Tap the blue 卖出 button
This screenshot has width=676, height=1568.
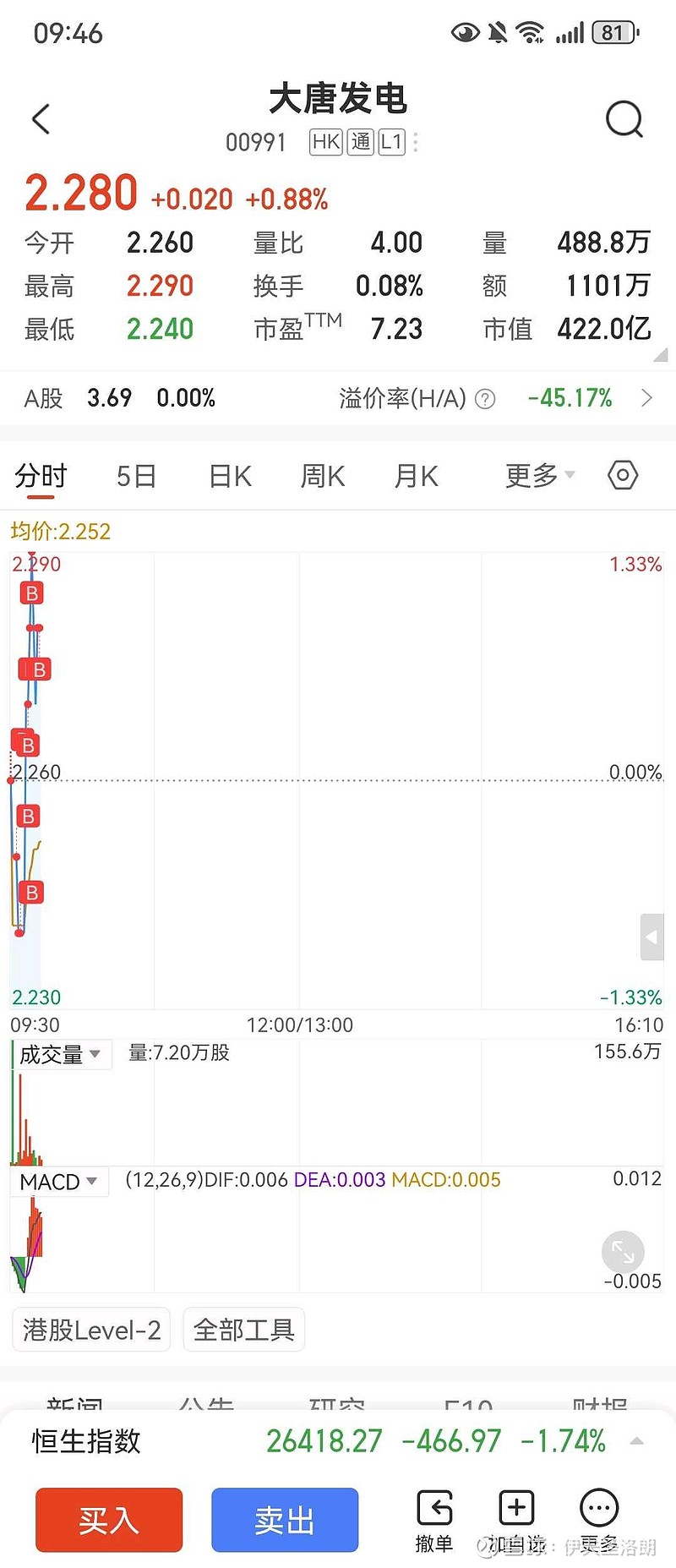[x=285, y=1520]
